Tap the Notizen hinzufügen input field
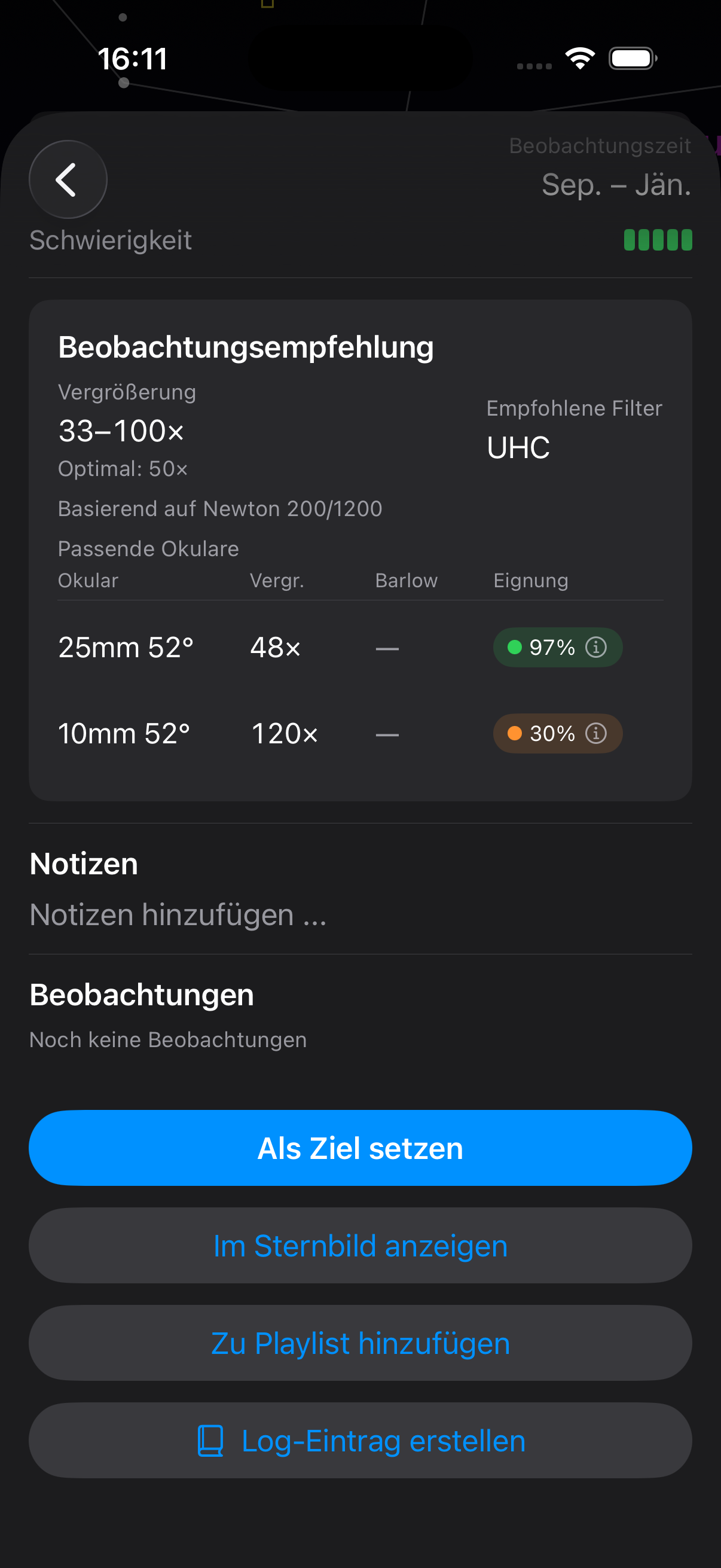This screenshot has height=1568, width=721. click(178, 914)
